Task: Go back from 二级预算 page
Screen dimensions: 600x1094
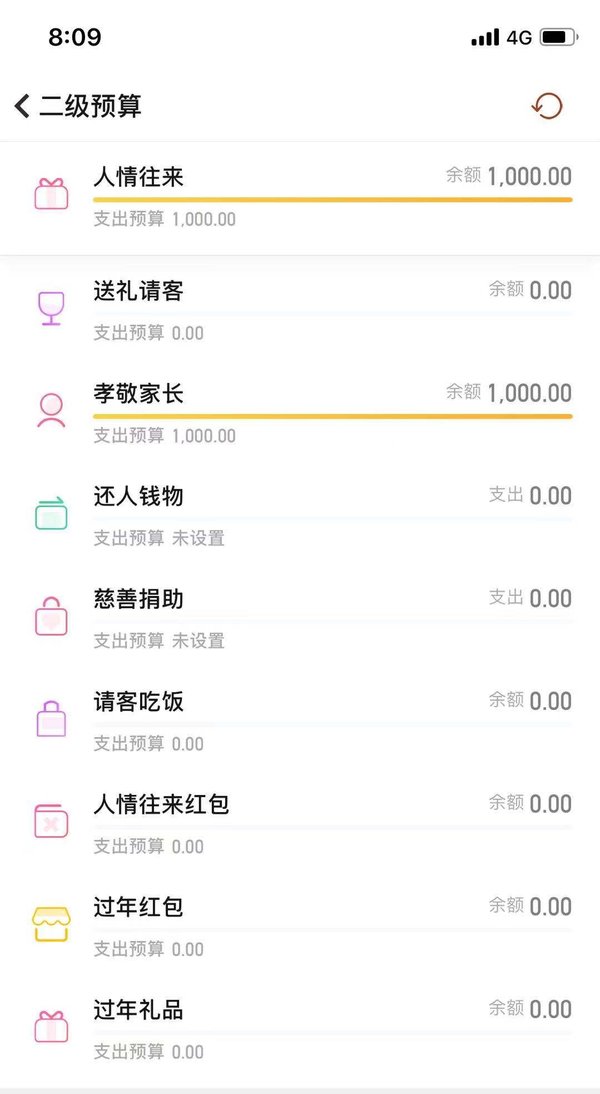Action: coord(22,106)
